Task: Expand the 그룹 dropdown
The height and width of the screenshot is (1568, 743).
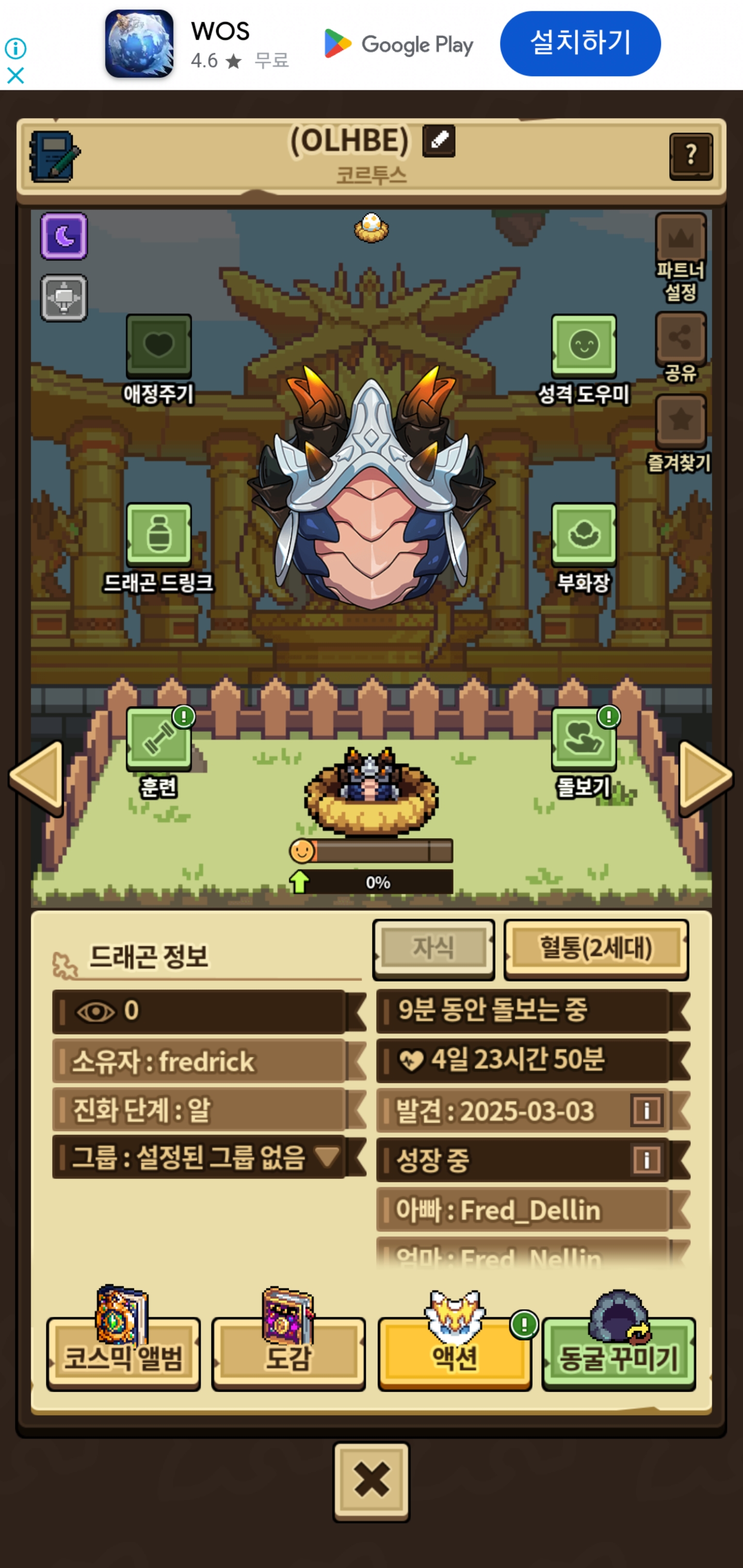Action: point(327,1156)
